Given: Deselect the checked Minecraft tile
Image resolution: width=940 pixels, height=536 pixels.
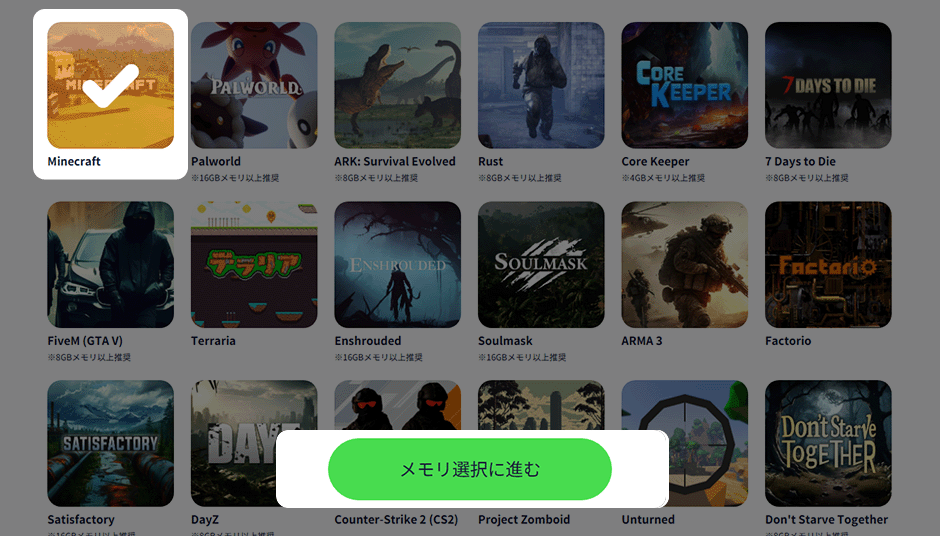Looking at the screenshot, I should click(x=110, y=86).
